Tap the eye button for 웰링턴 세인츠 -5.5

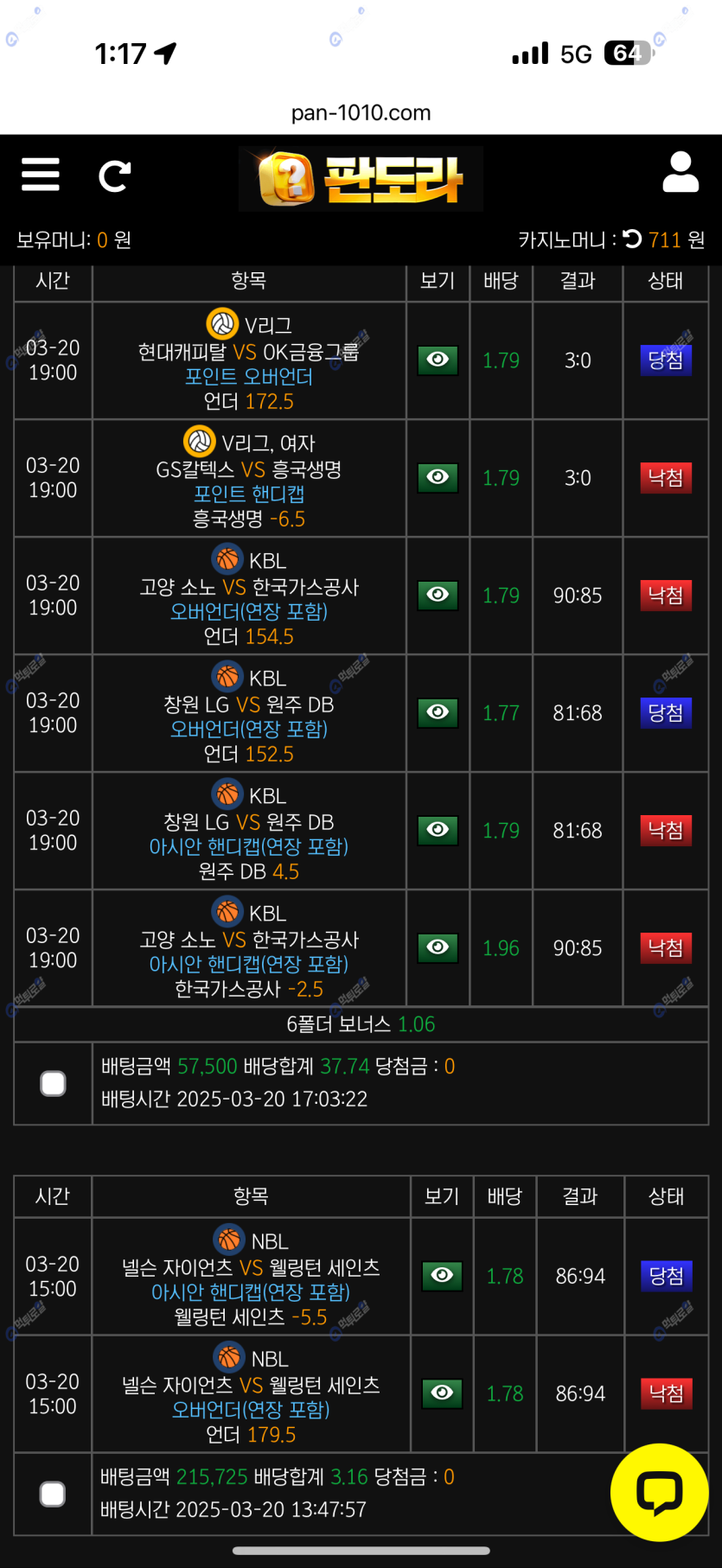click(x=442, y=1276)
